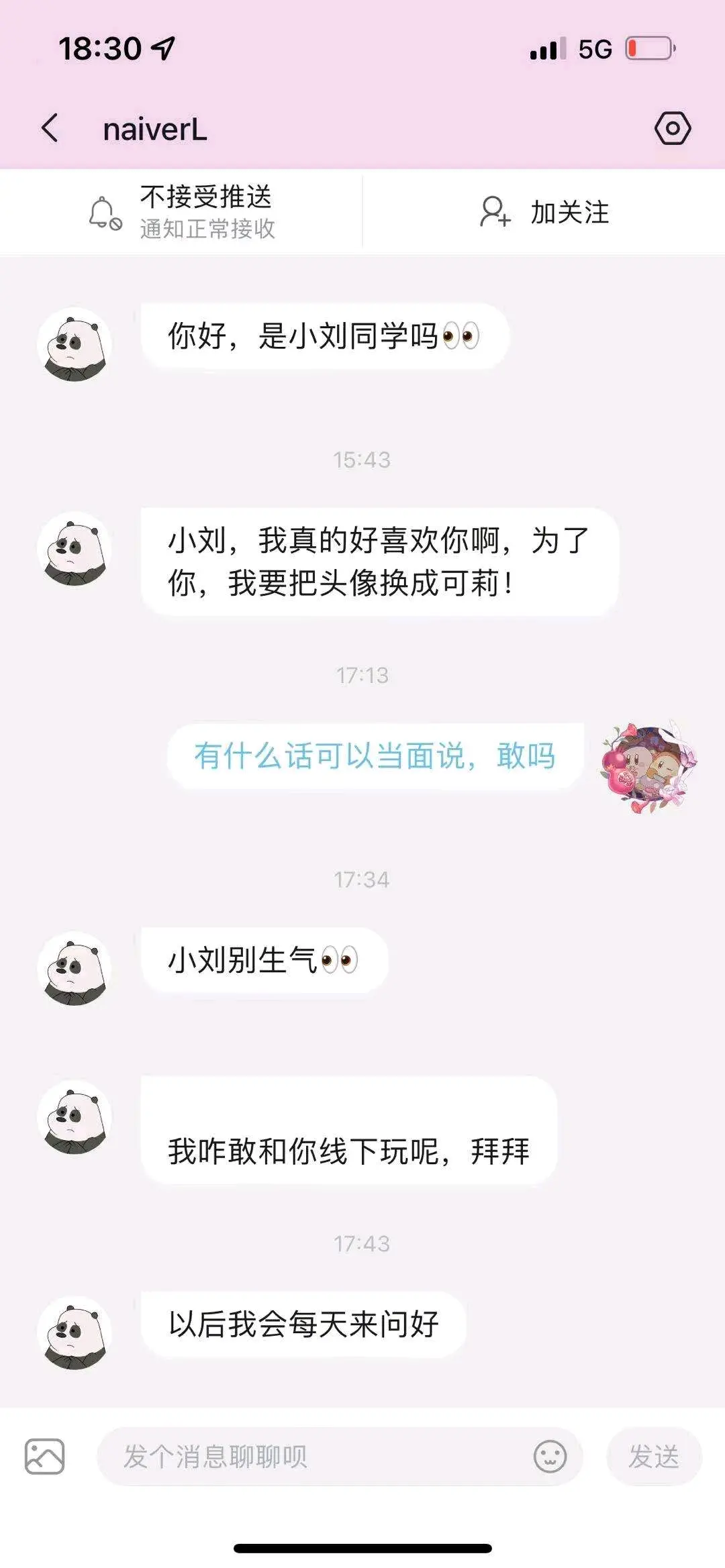
Task: Open chat settings hexagon icon
Action: coord(672,127)
